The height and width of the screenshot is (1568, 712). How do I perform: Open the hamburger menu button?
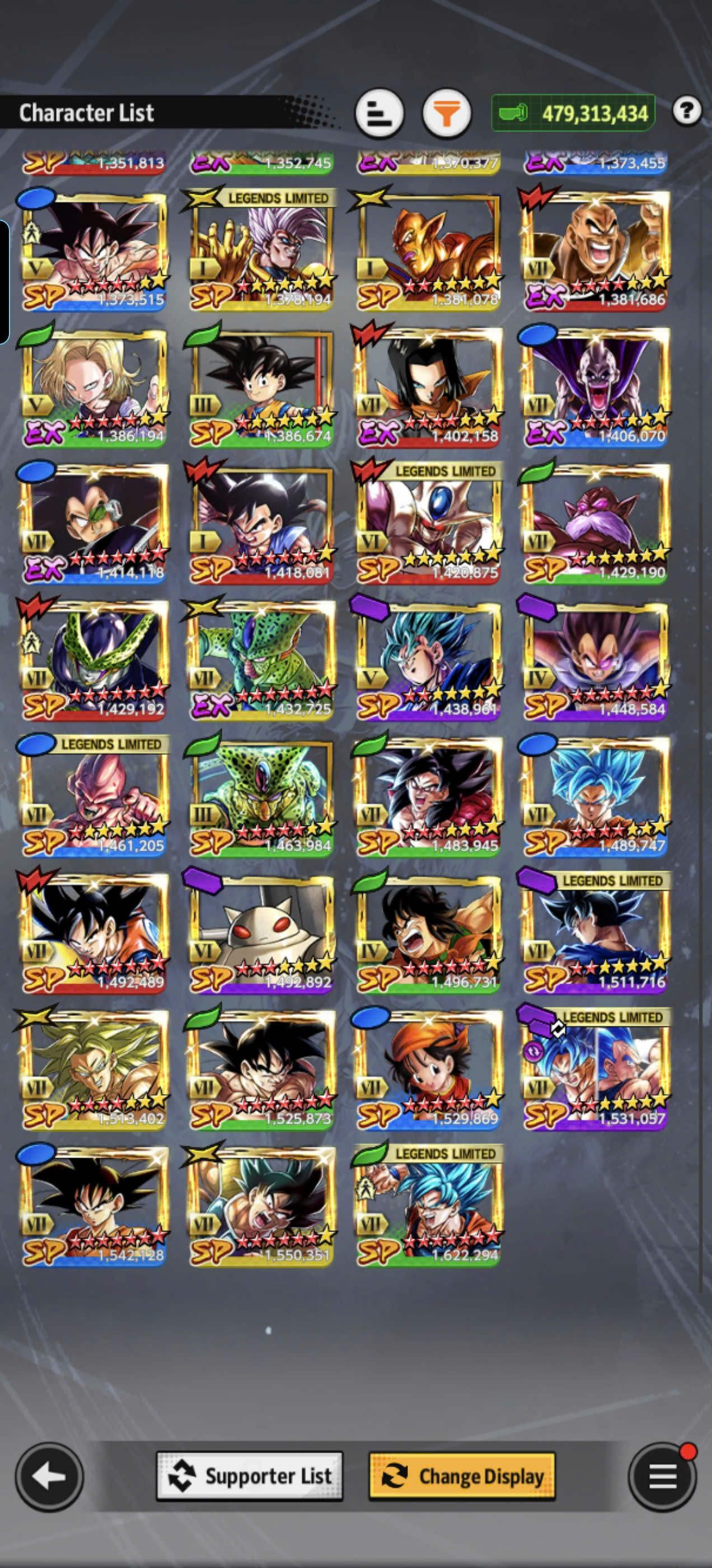[x=662, y=1476]
